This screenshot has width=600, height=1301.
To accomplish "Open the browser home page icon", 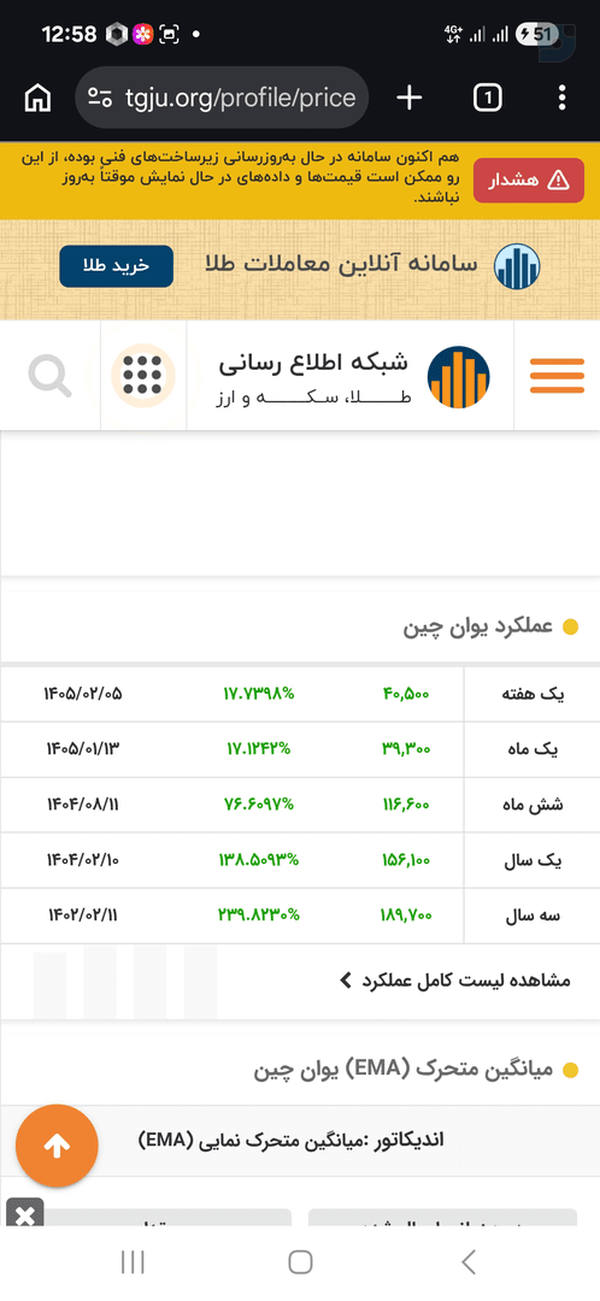I will 38,97.
